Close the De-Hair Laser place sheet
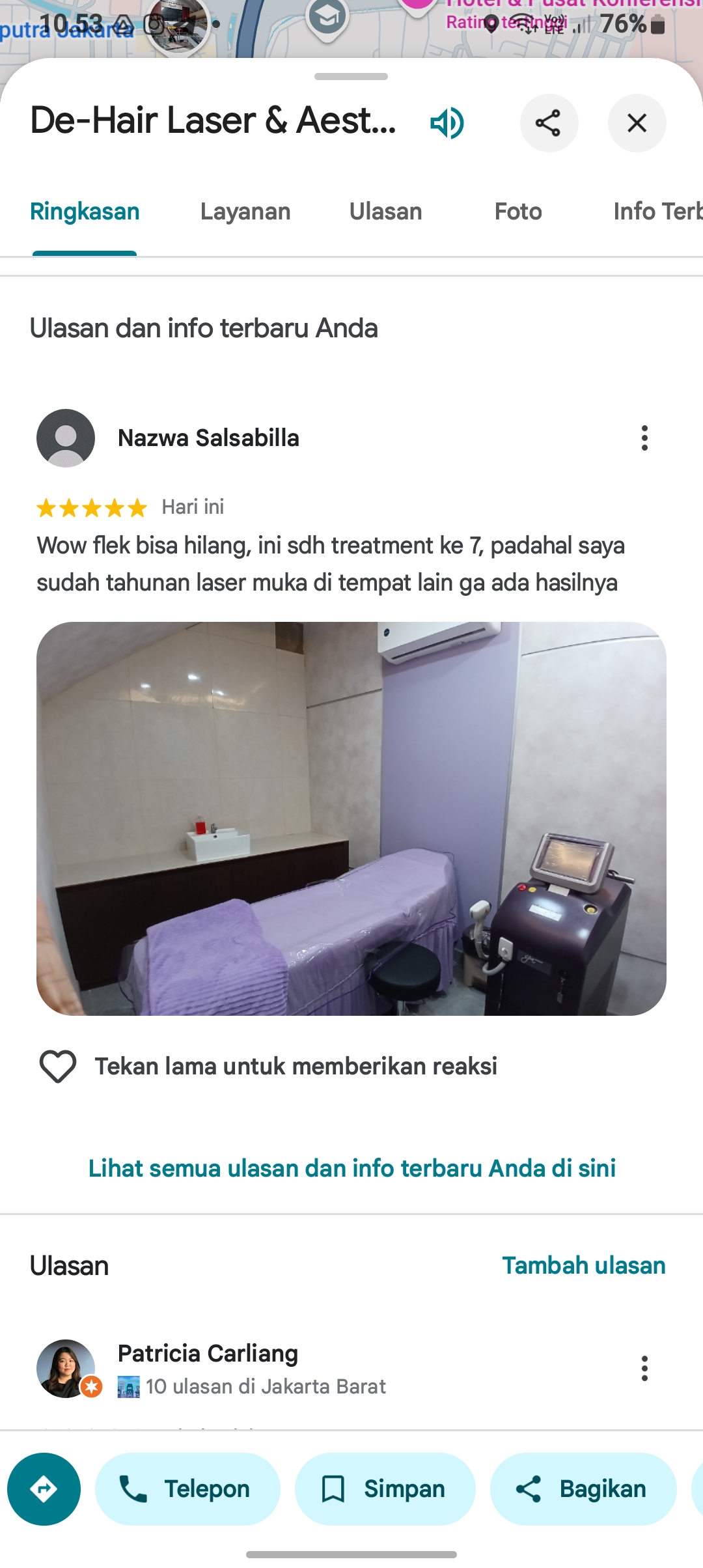703x1568 pixels. pos(637,123)
